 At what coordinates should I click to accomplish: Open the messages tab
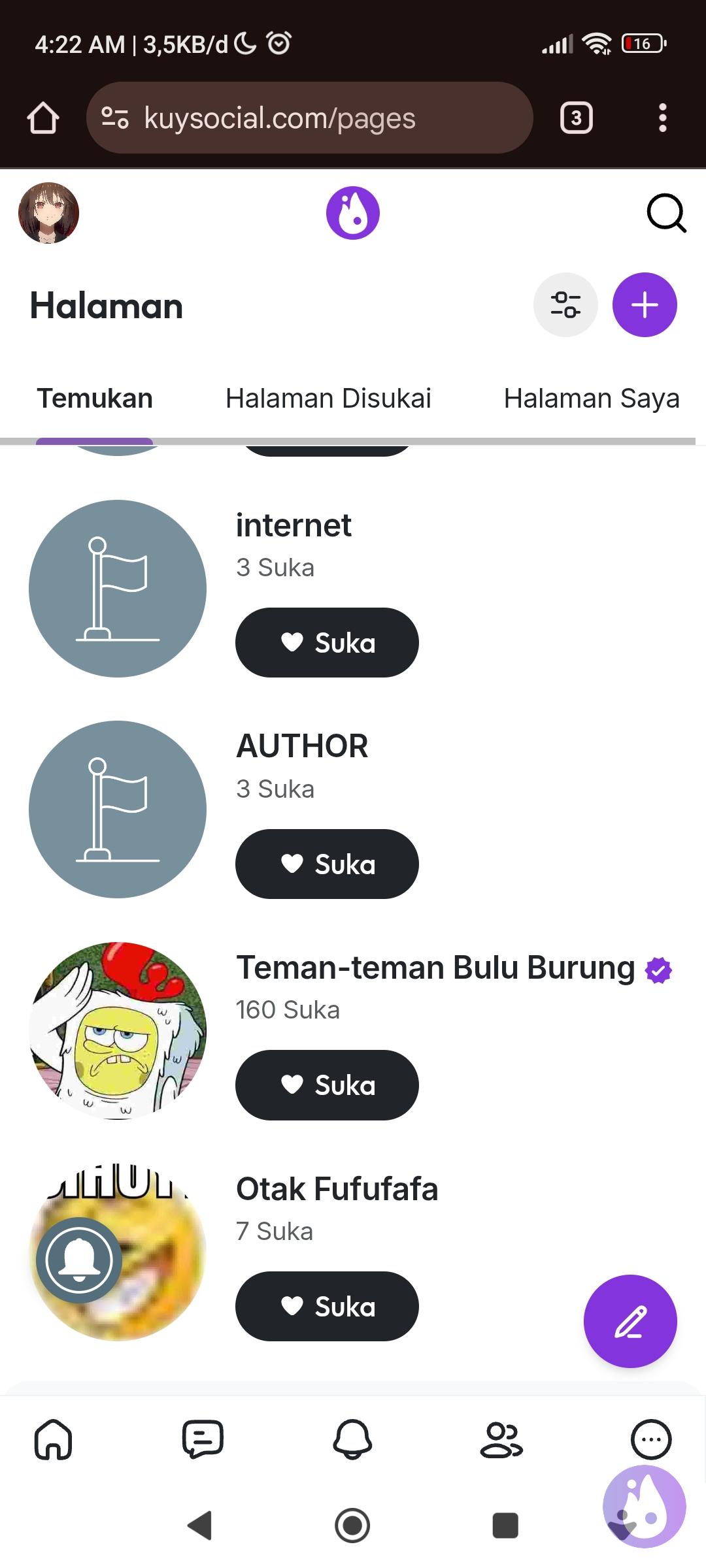coord(203,1439)
